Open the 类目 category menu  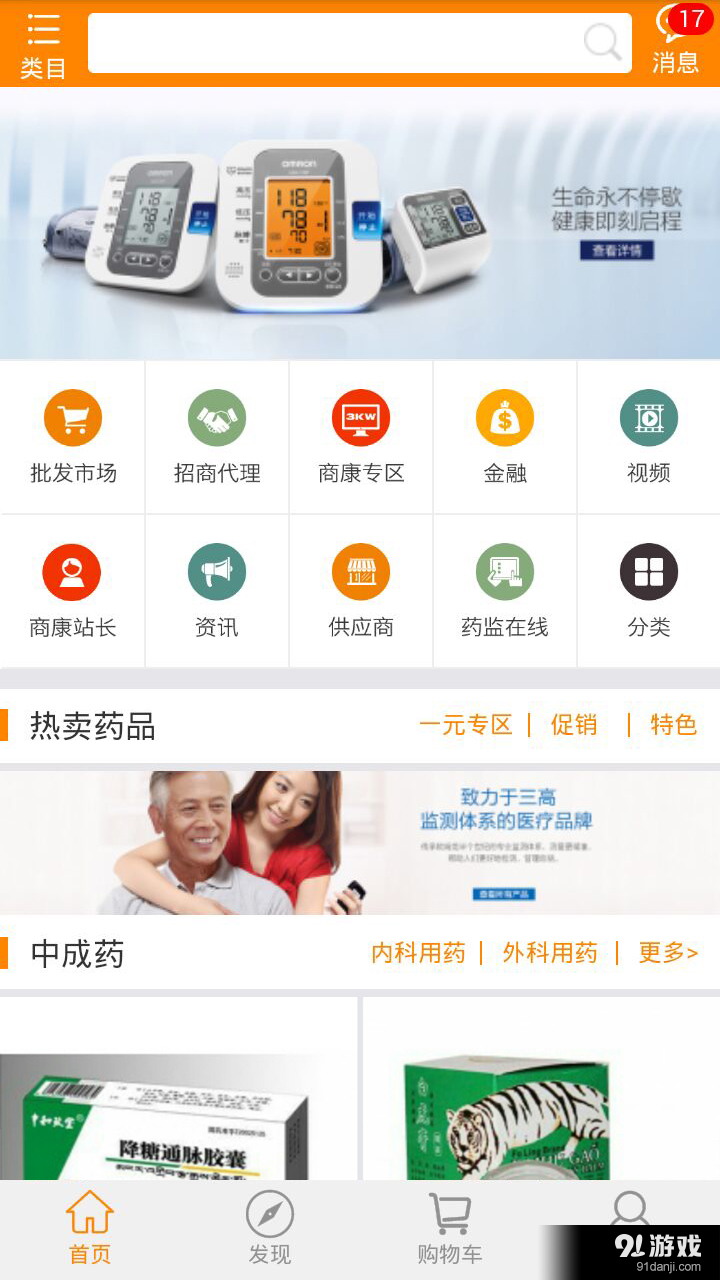pos(40,42)
